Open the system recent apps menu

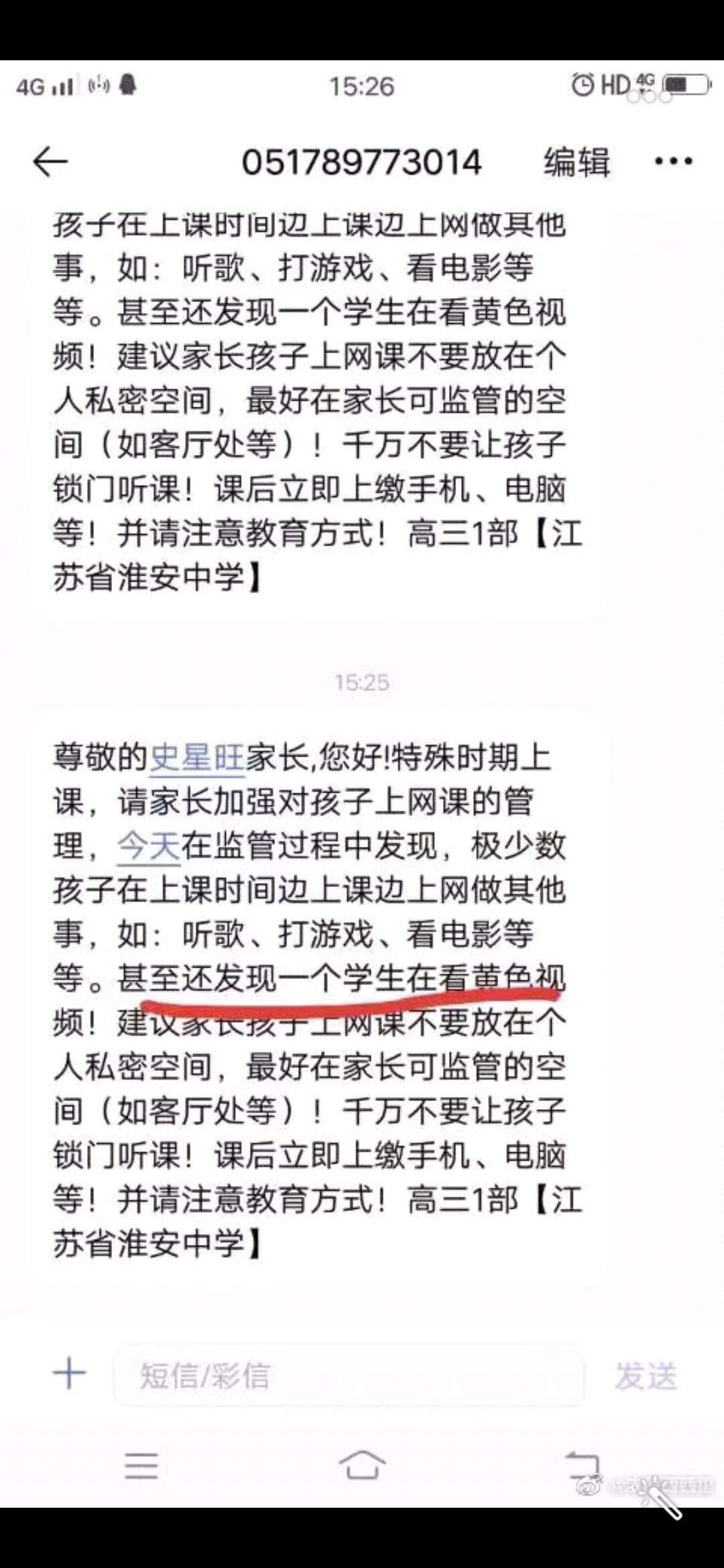pos(141,1466)
